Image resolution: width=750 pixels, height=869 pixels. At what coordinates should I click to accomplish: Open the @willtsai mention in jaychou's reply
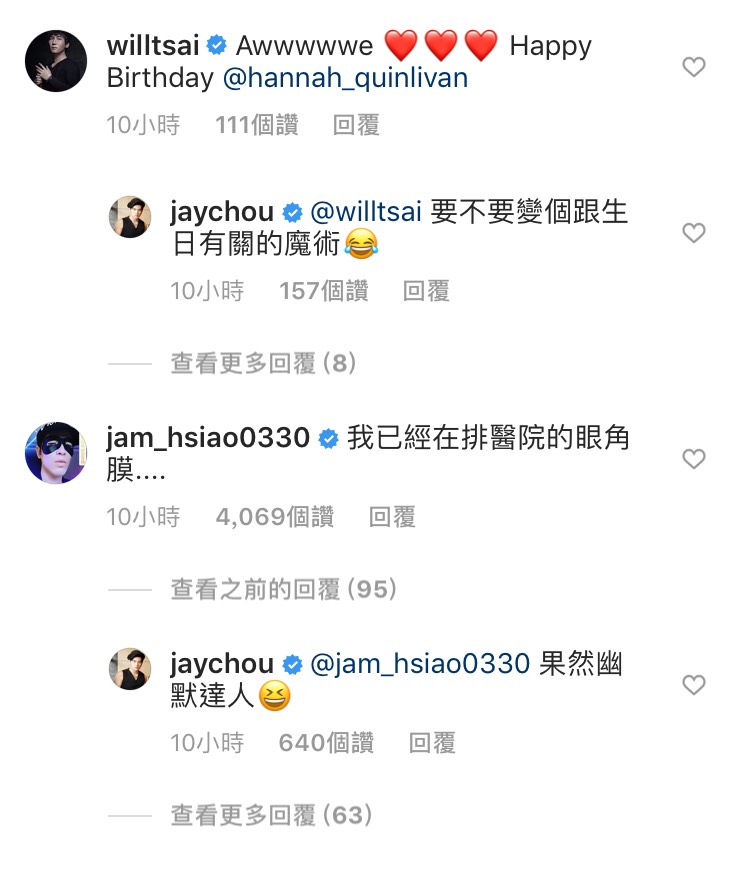[x=371, y=211]
